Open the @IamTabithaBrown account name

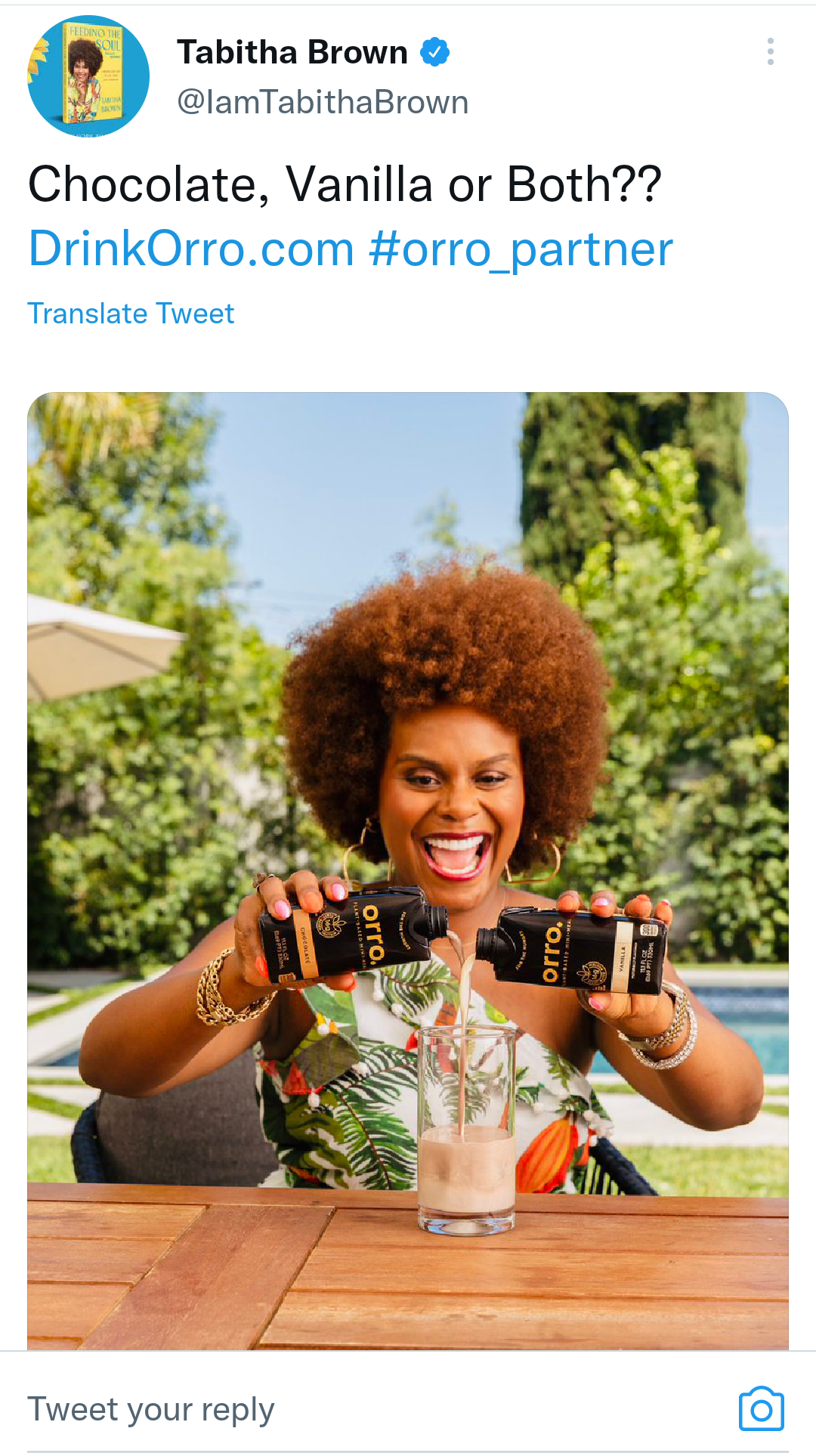tap(323, 103)
